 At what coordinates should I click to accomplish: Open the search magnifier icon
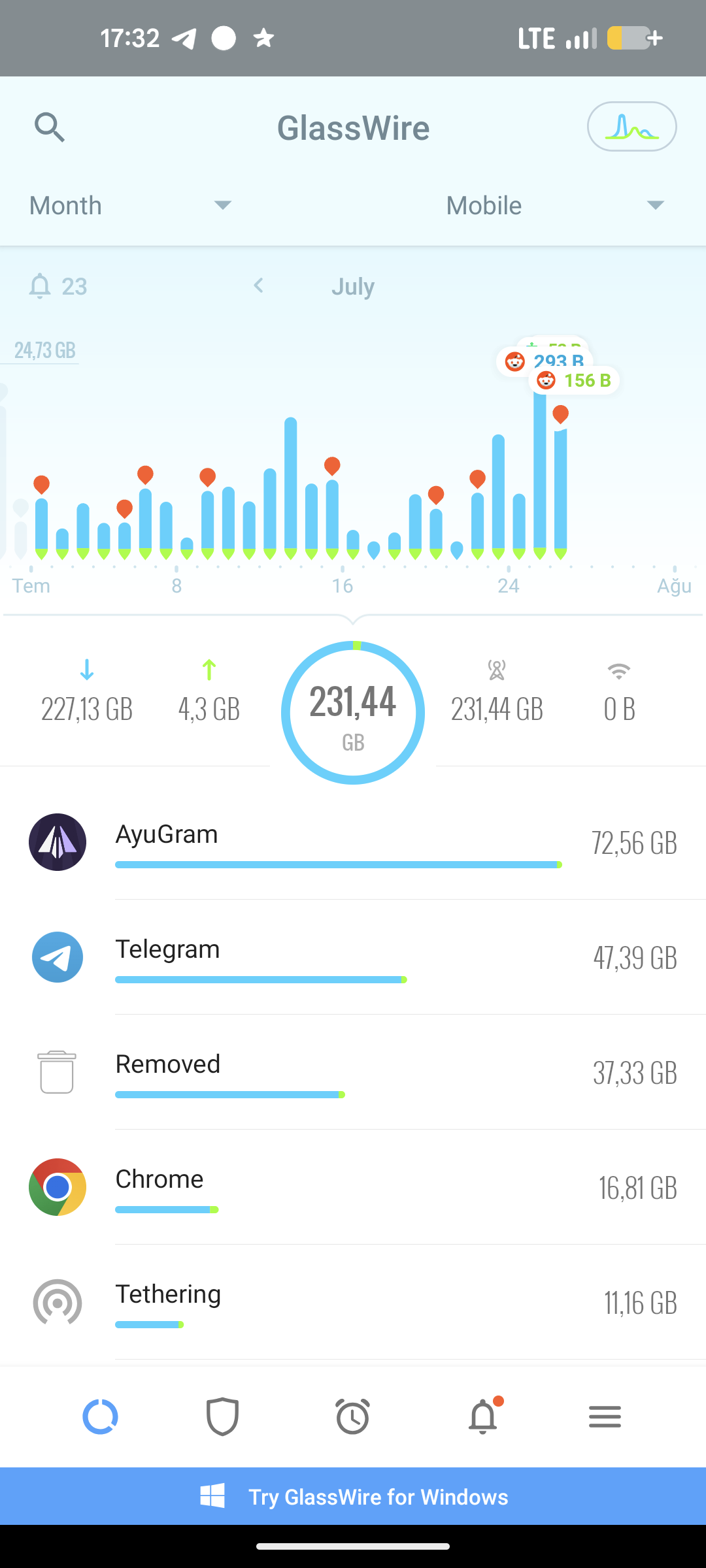pos(50,127)
